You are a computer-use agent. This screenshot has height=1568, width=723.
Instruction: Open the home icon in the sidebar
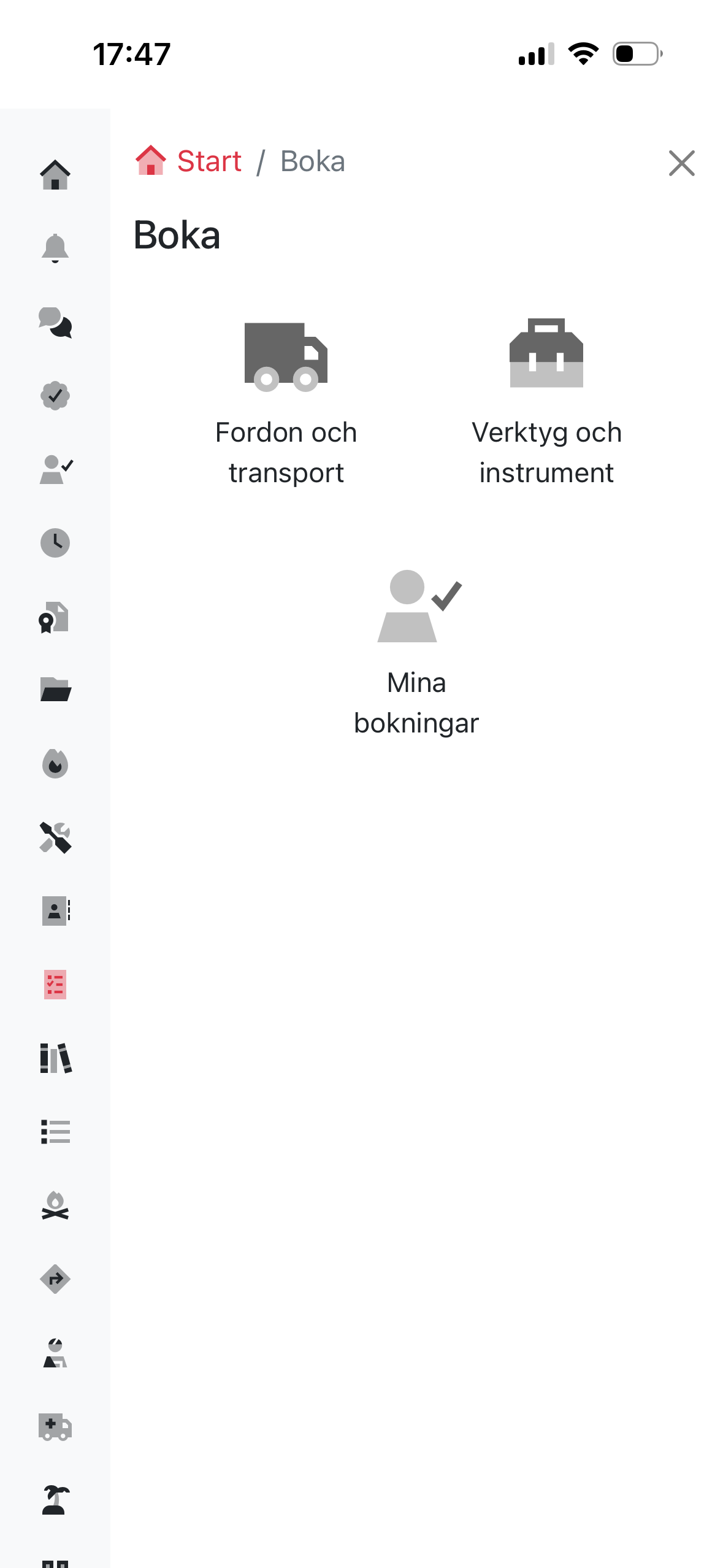coord(55,175)
